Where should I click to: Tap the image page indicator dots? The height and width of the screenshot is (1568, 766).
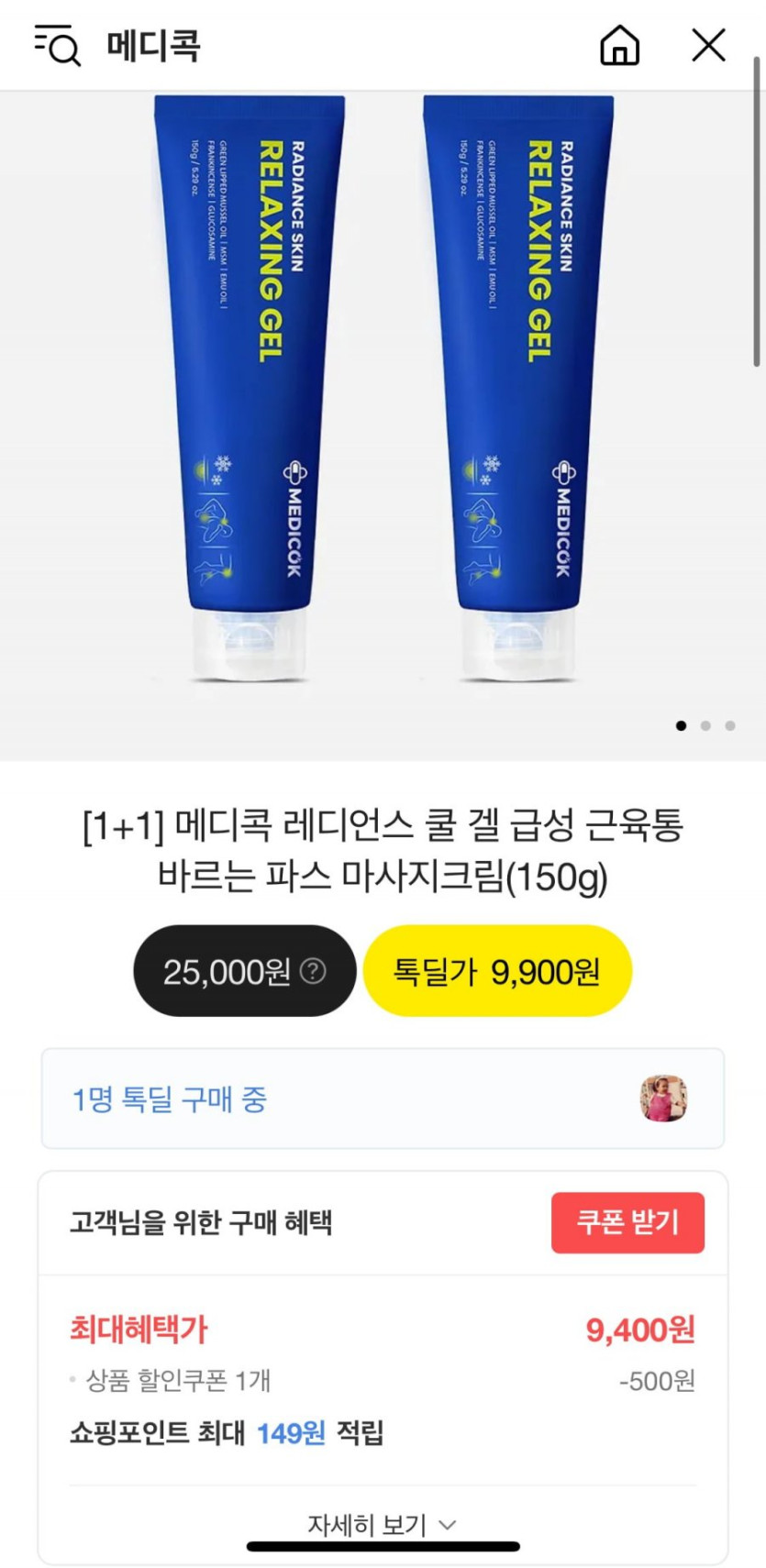coord(705,725)
